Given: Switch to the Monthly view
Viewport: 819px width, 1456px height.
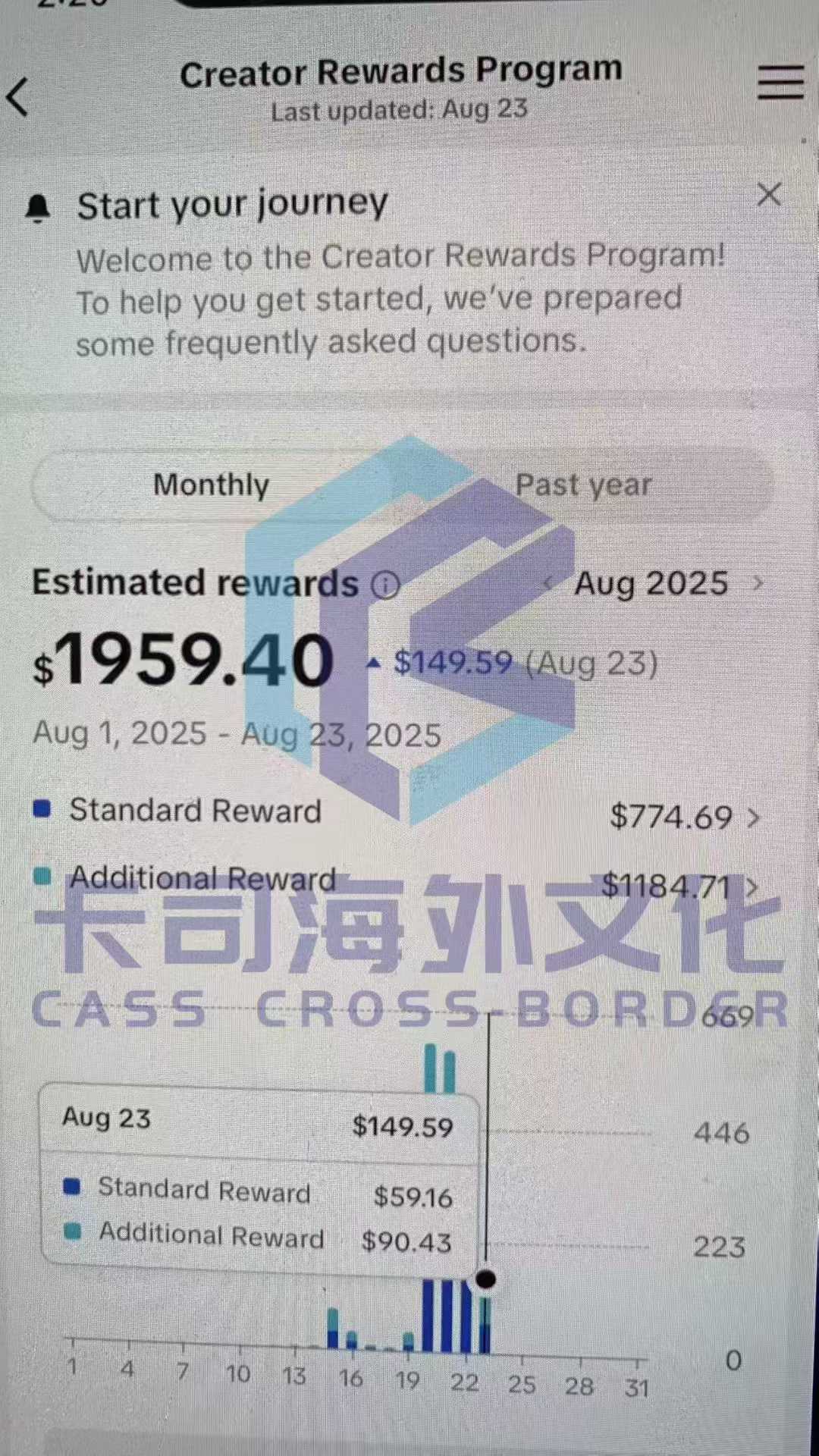Looking at the screenshot, I should (x=211, y=485).
